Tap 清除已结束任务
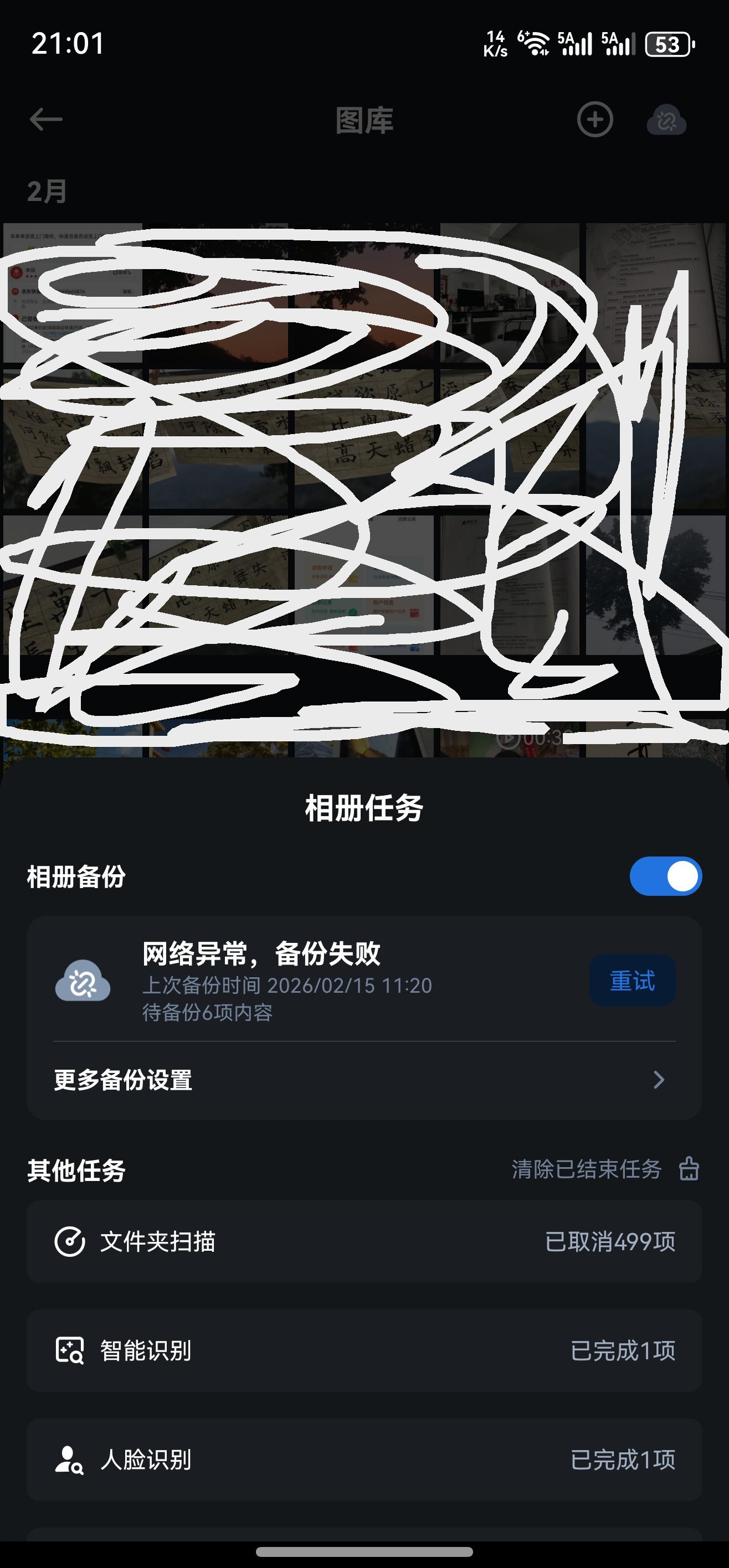 pyautogui.click(x=604, y=1169)
